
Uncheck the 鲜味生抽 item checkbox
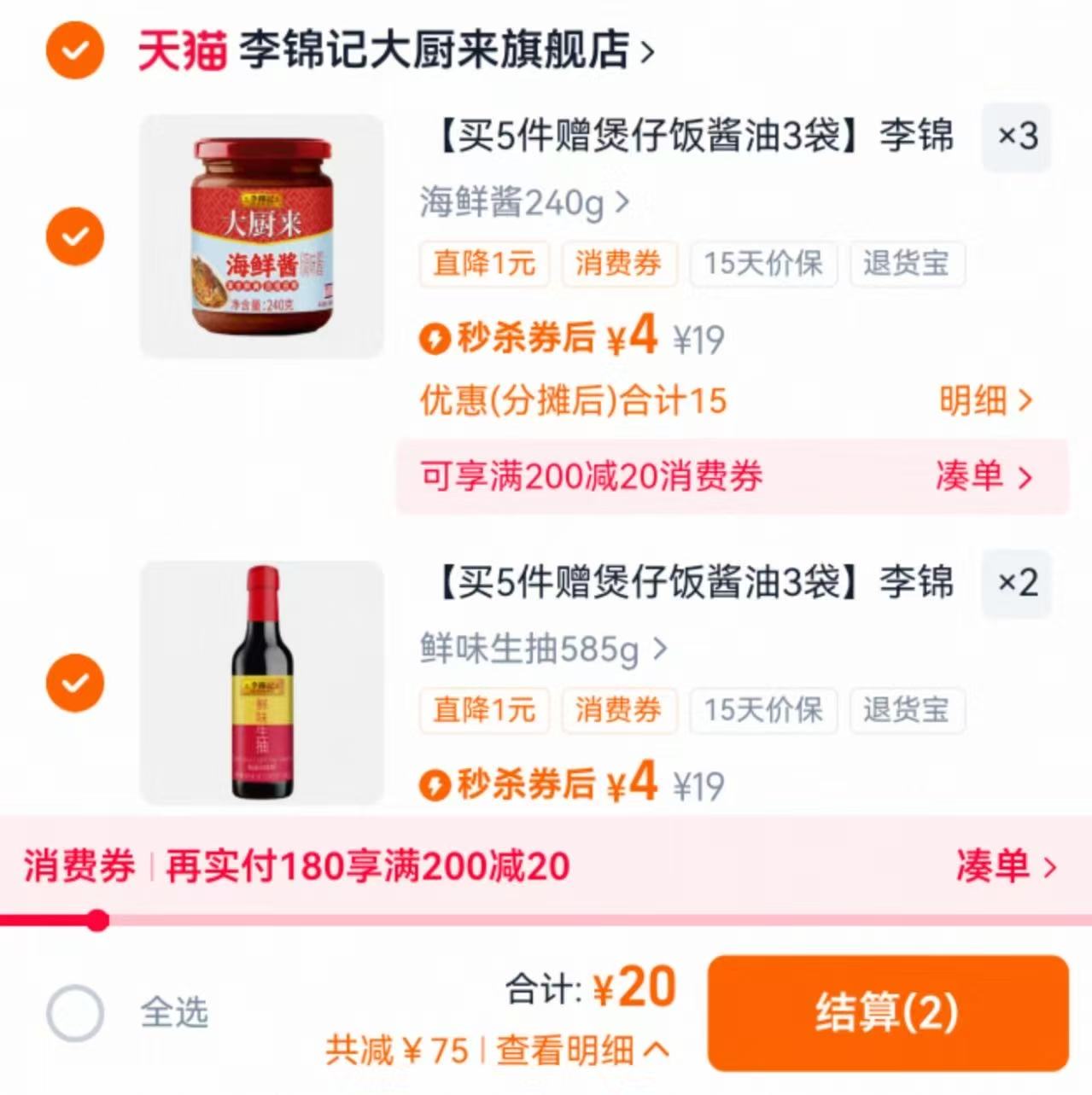tap(75, 683)
